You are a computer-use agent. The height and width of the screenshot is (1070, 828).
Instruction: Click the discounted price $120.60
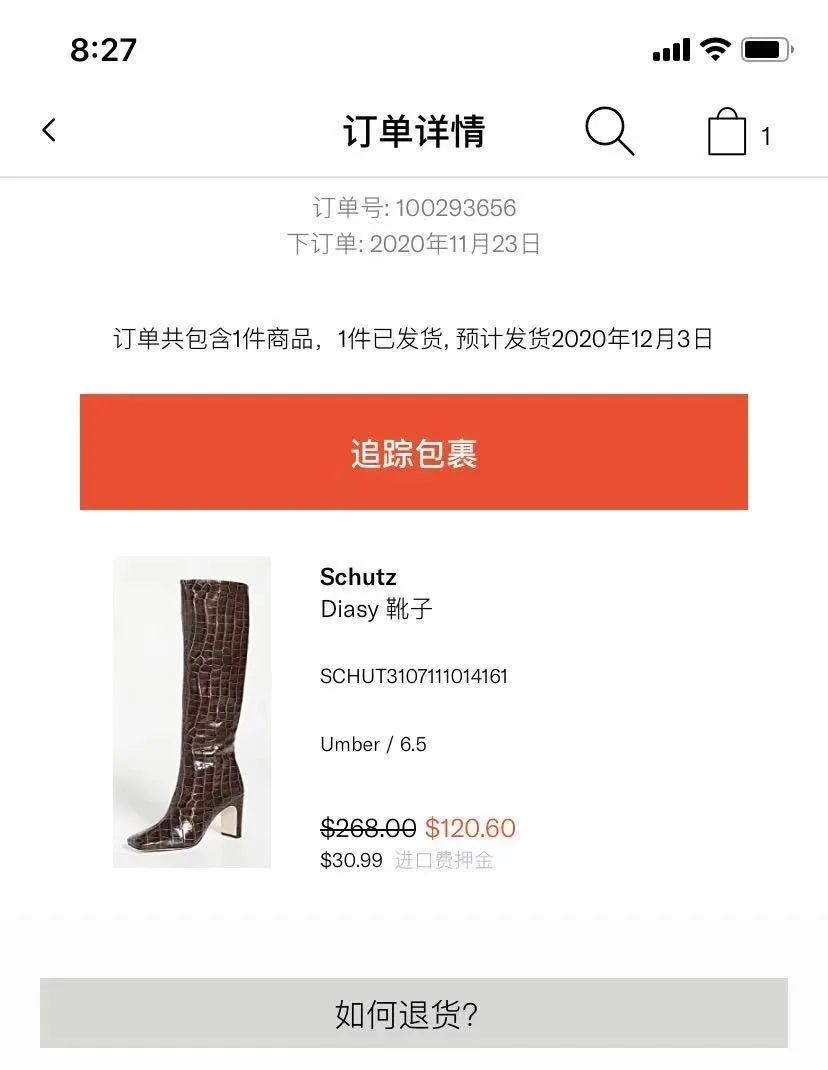[470, 828]
